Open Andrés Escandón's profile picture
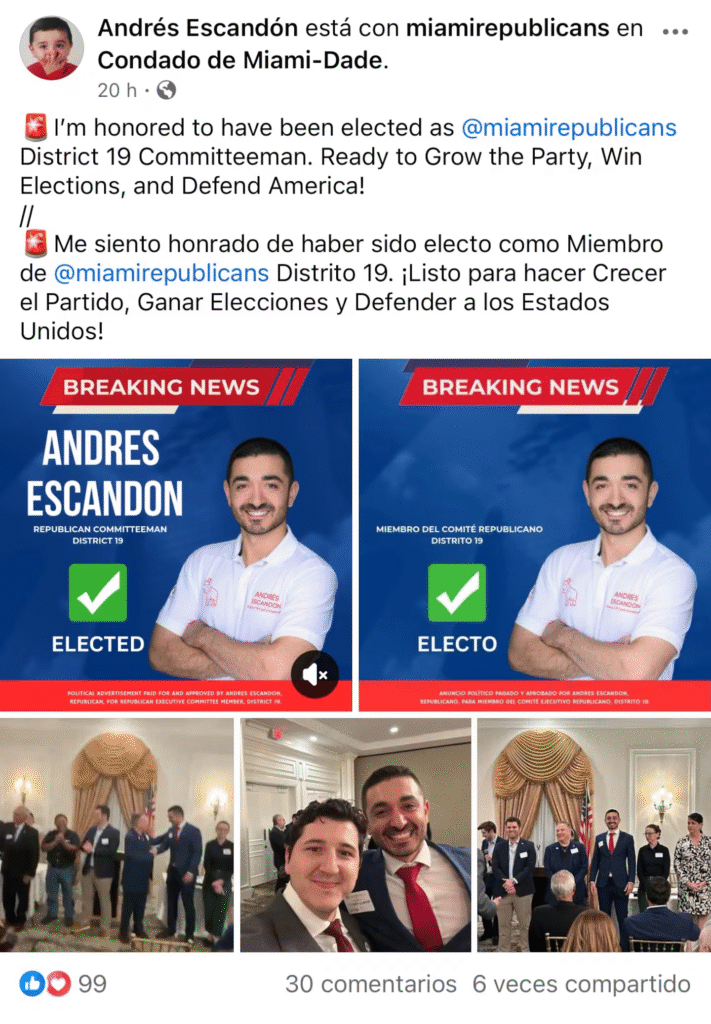The image size is (711, 1024). click(x=51, y=47)
